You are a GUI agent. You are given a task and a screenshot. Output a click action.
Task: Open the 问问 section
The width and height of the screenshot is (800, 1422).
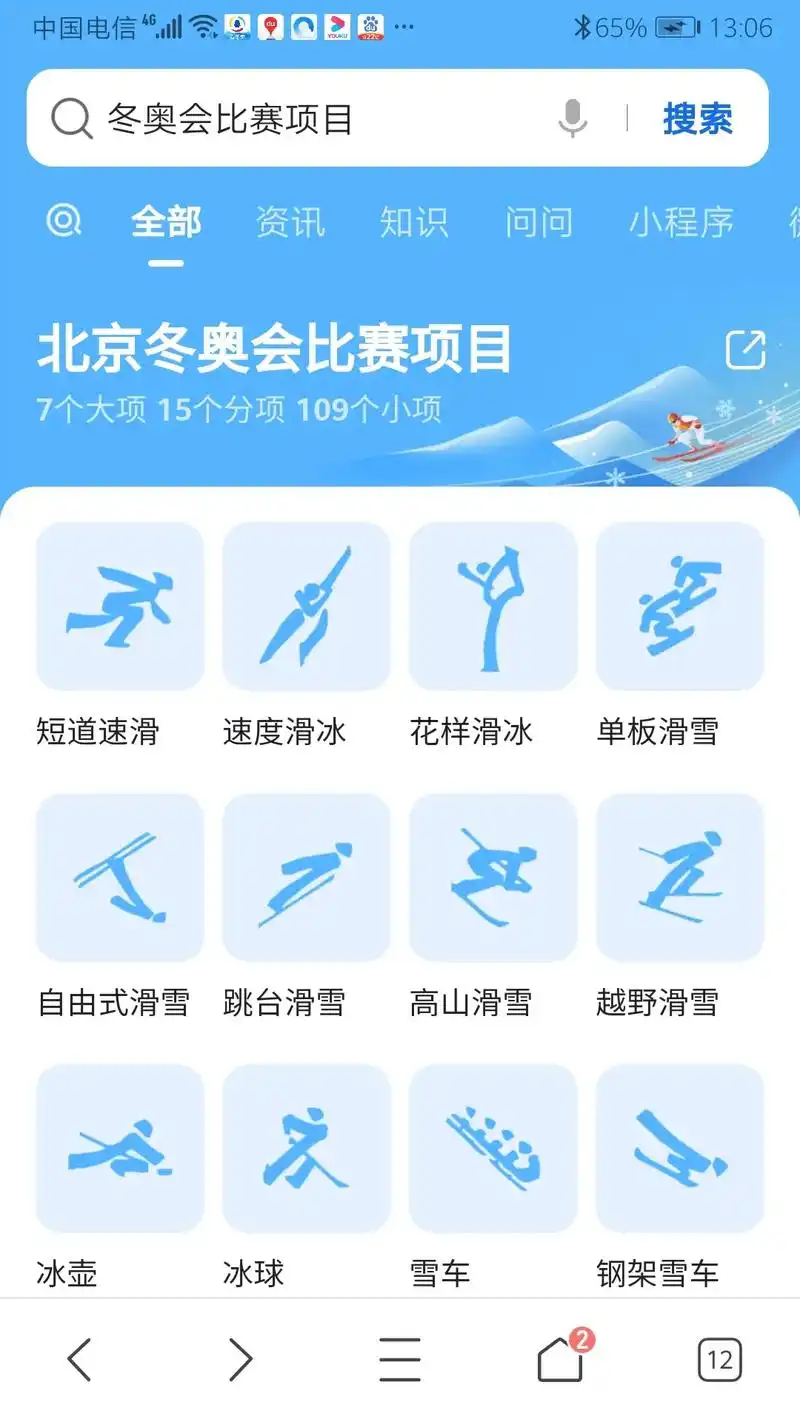pos(539,221)
